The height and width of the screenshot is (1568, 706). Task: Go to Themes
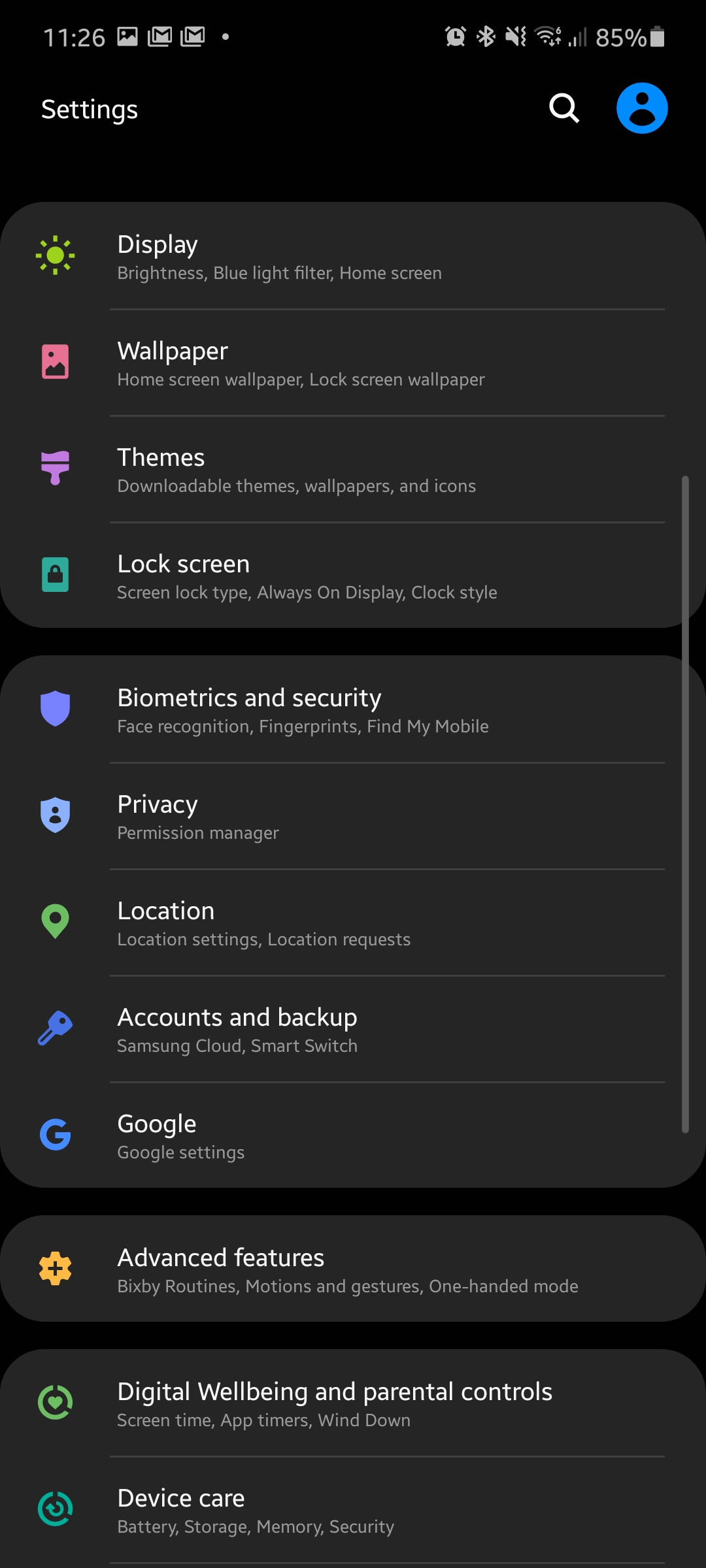[x=353, y=470]
